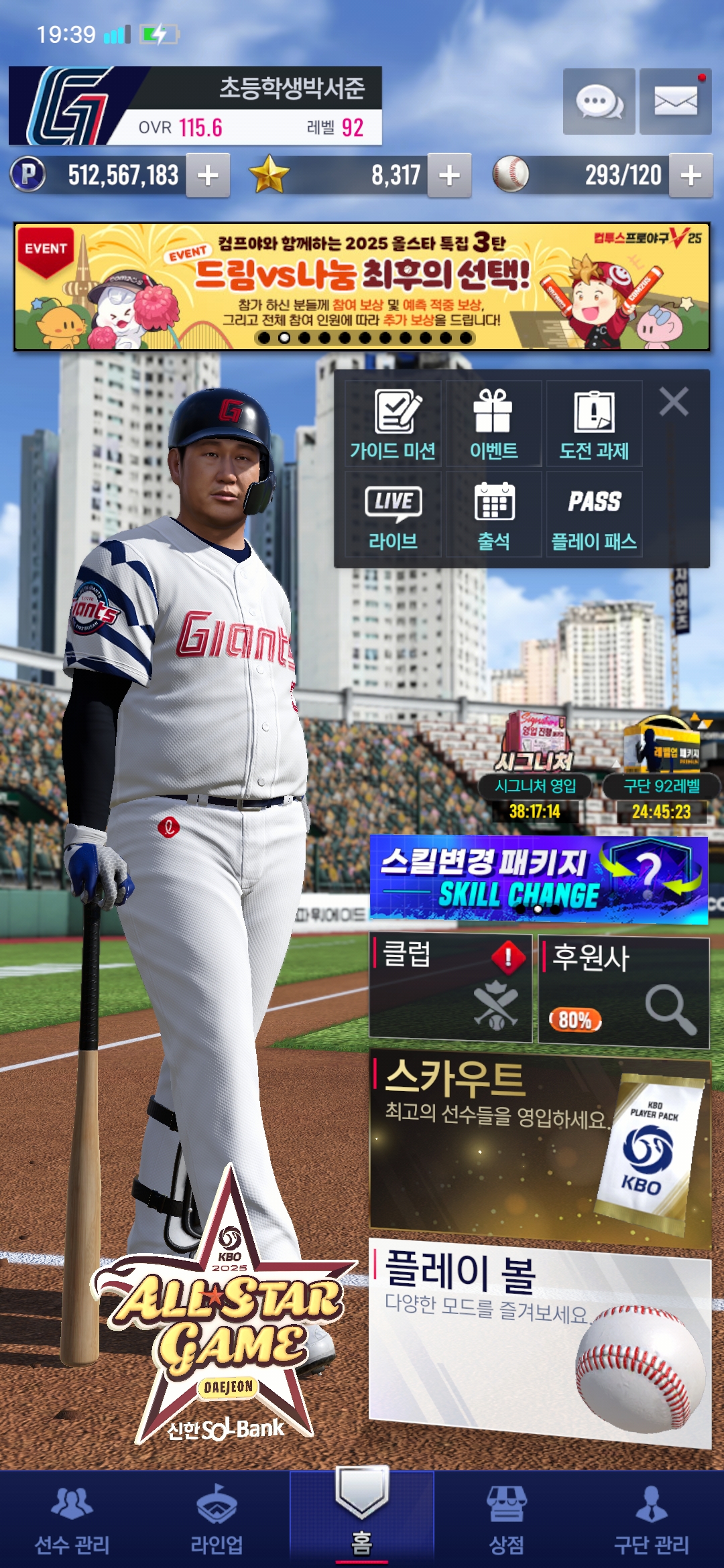The height and width of the screenshot is (1568, 724).
Task: Open the mailbox envelope icon
Action: (x=675, y=102)
